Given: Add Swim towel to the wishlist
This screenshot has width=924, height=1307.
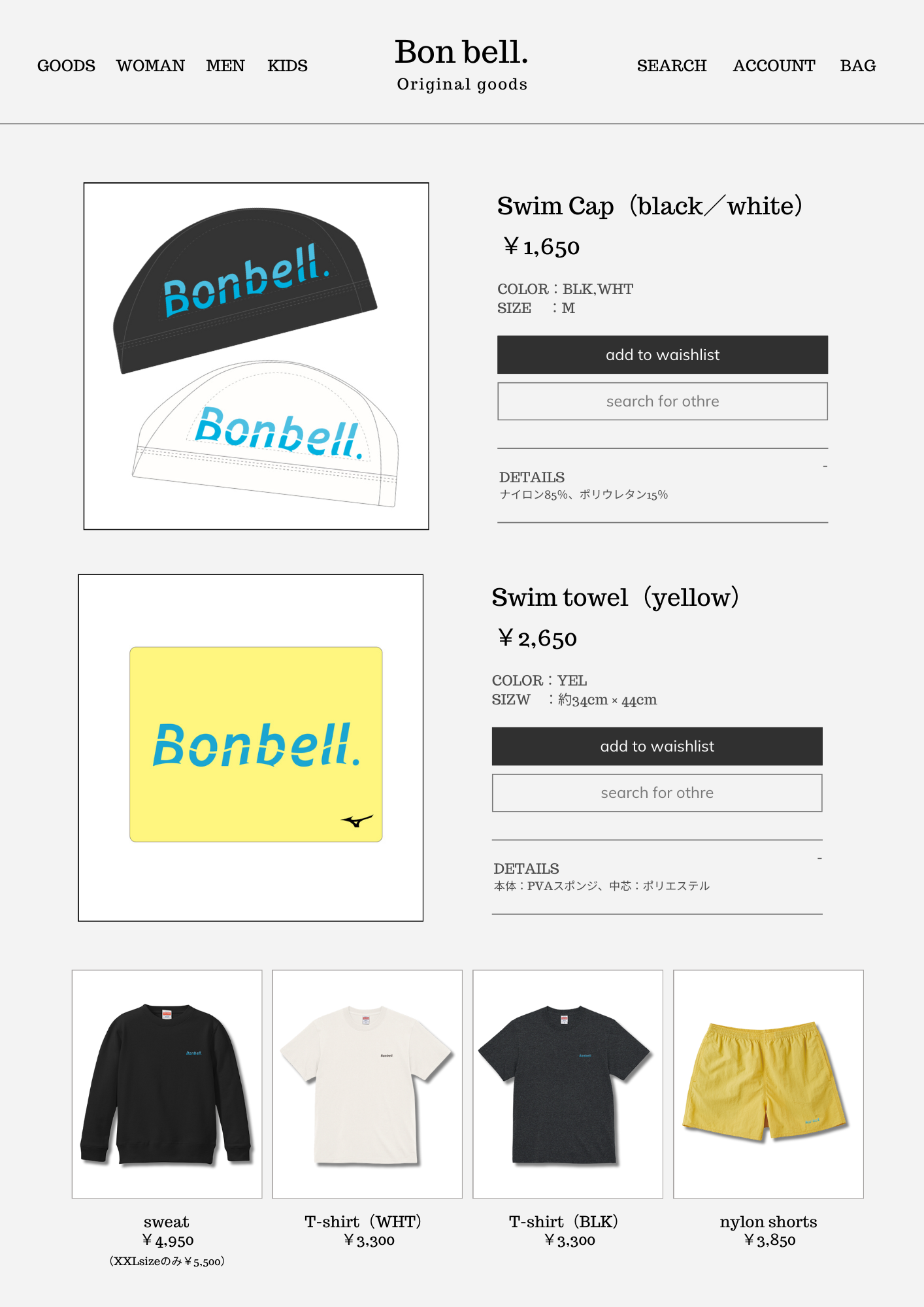Looking at the screenshot, I should [657, 746].
